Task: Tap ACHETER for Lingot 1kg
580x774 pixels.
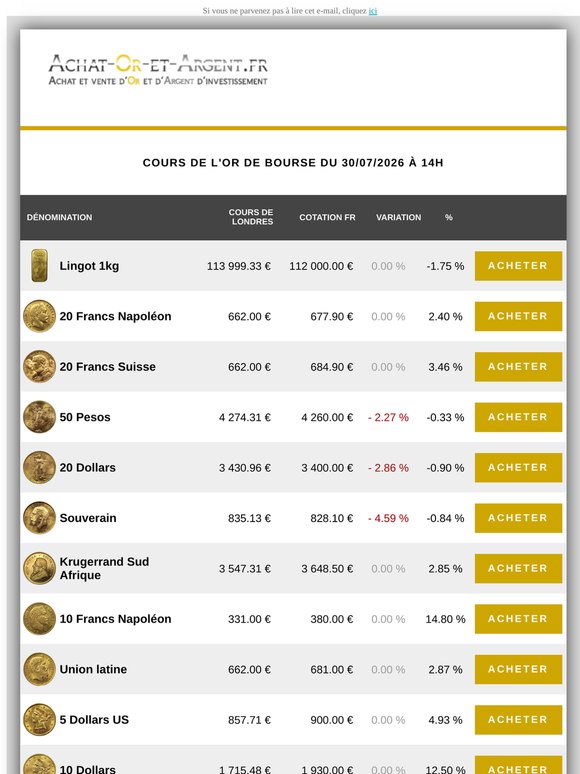Action: pos(518,266)
